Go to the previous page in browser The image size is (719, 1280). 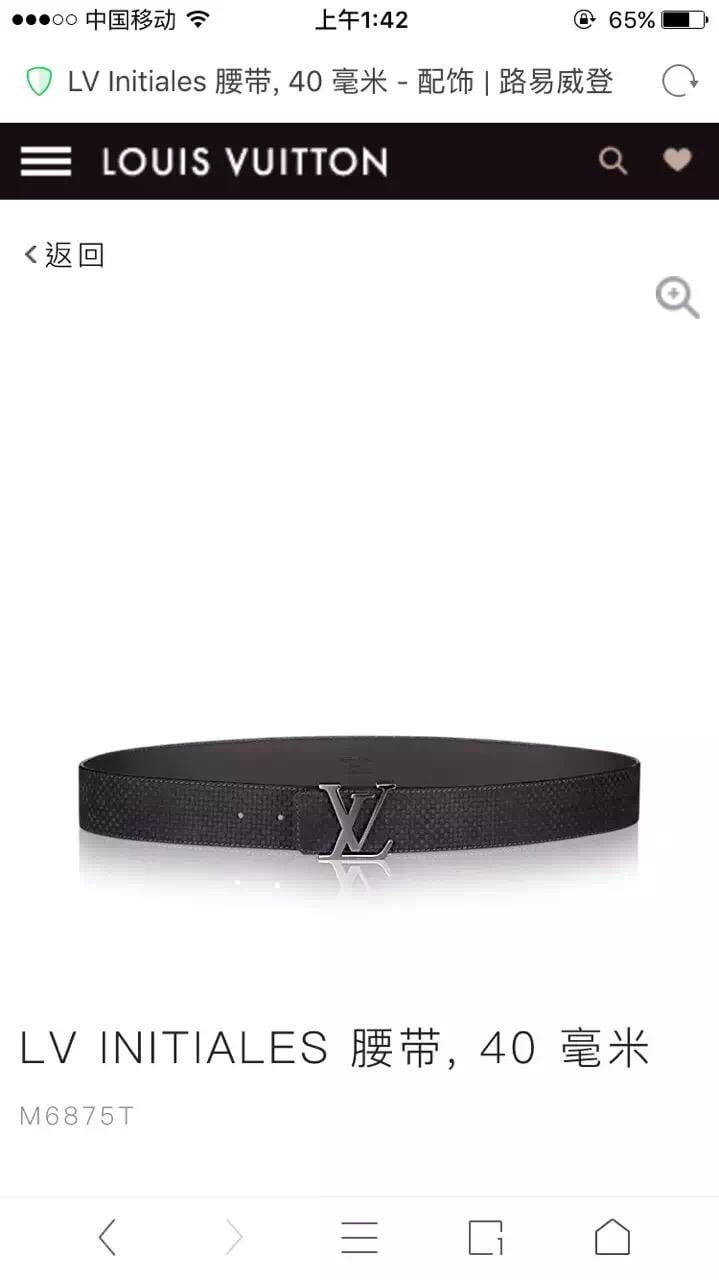(108, 1237)
